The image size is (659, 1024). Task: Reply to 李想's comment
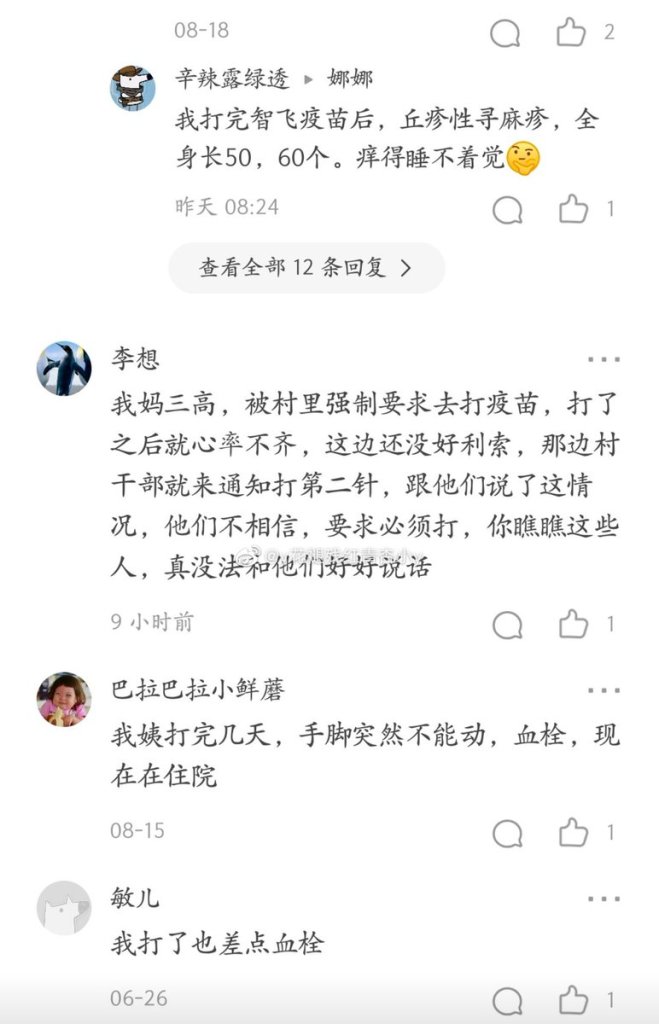[x=508, y=625]
